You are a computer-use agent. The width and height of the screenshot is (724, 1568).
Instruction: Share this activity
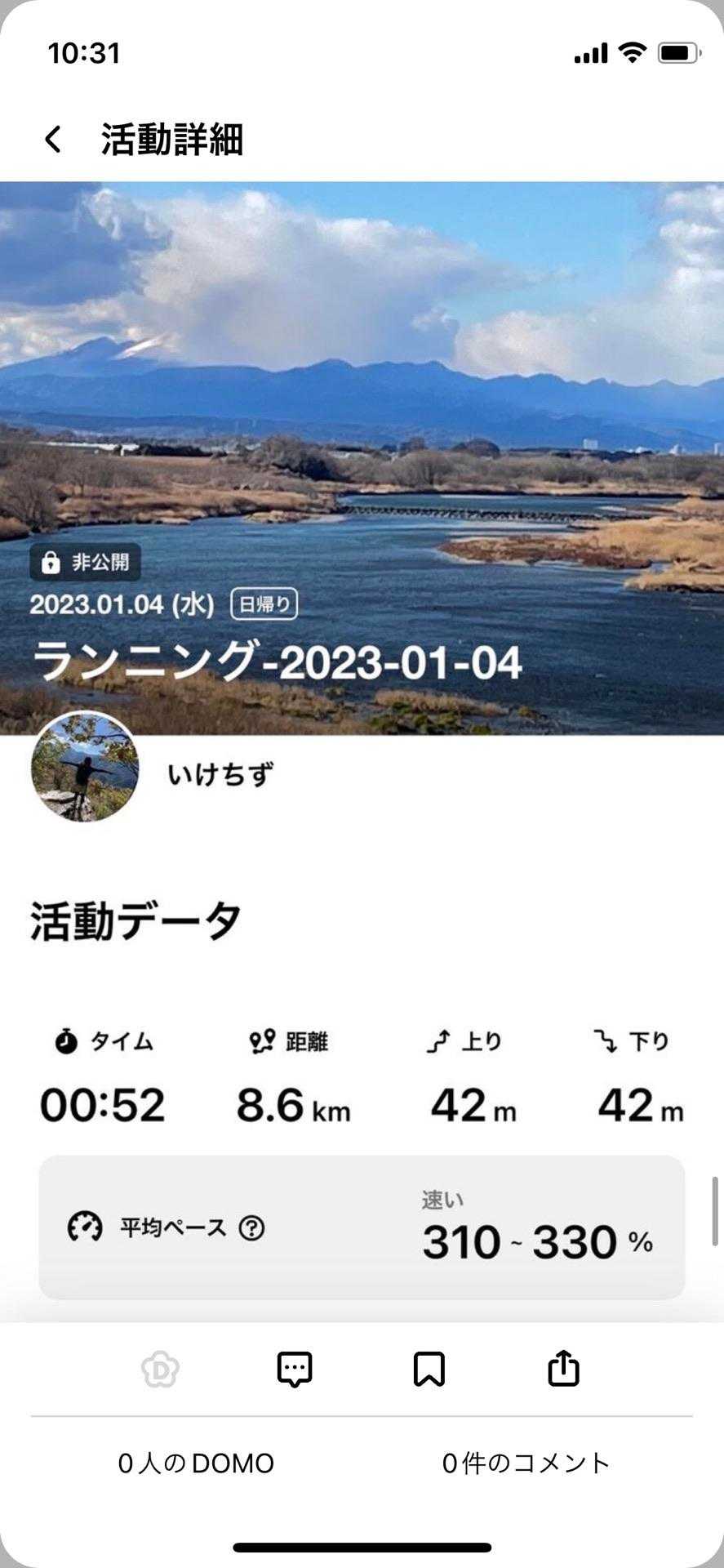point(563,1370)
